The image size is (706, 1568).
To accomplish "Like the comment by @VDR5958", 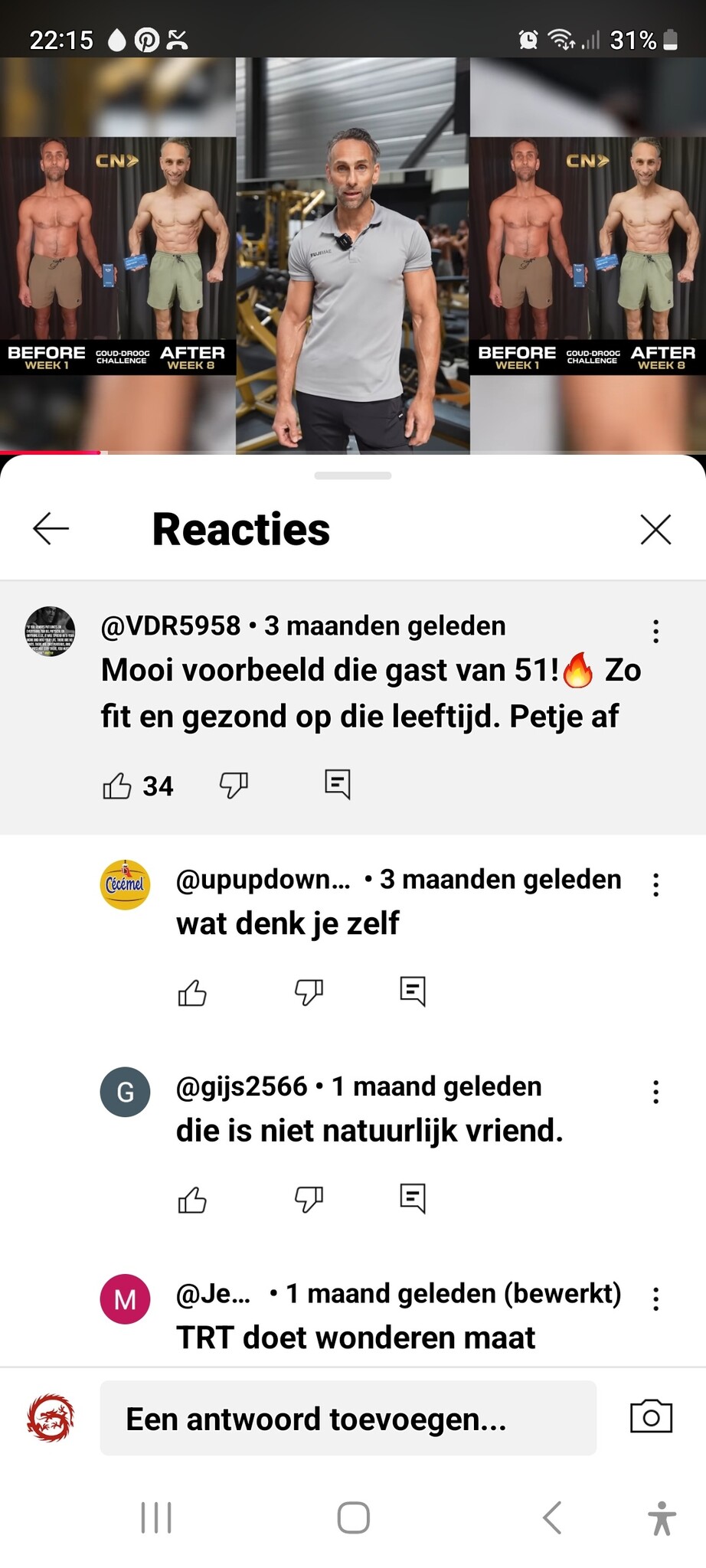I will (117, 786).
